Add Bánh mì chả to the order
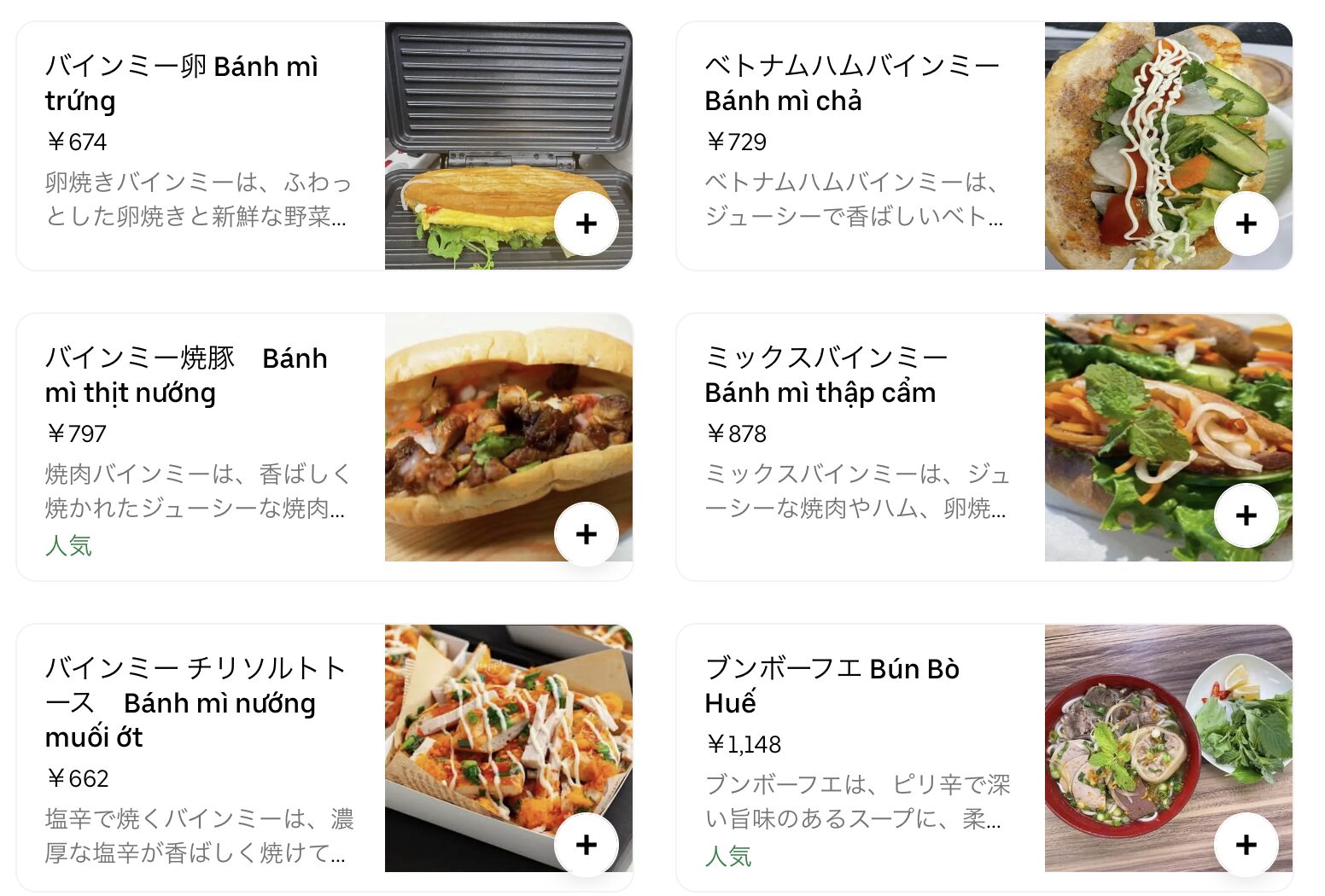 click(x=1246, y=224)
